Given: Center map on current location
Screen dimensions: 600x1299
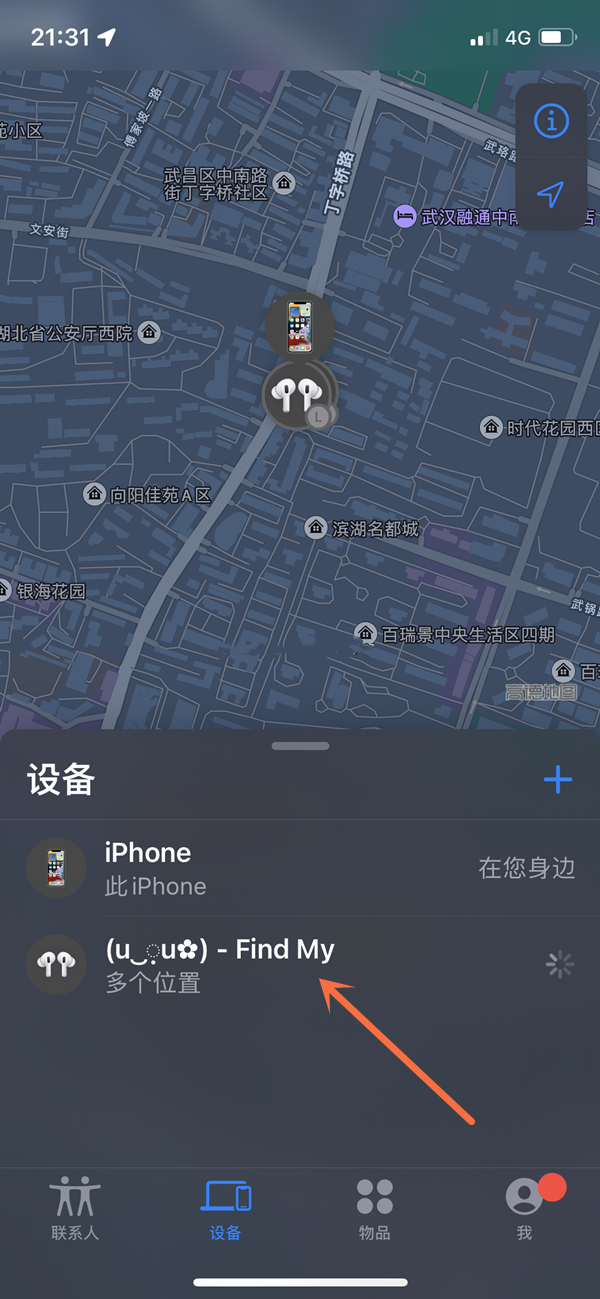Looking at the screenshot, I should tap(551, 195).
